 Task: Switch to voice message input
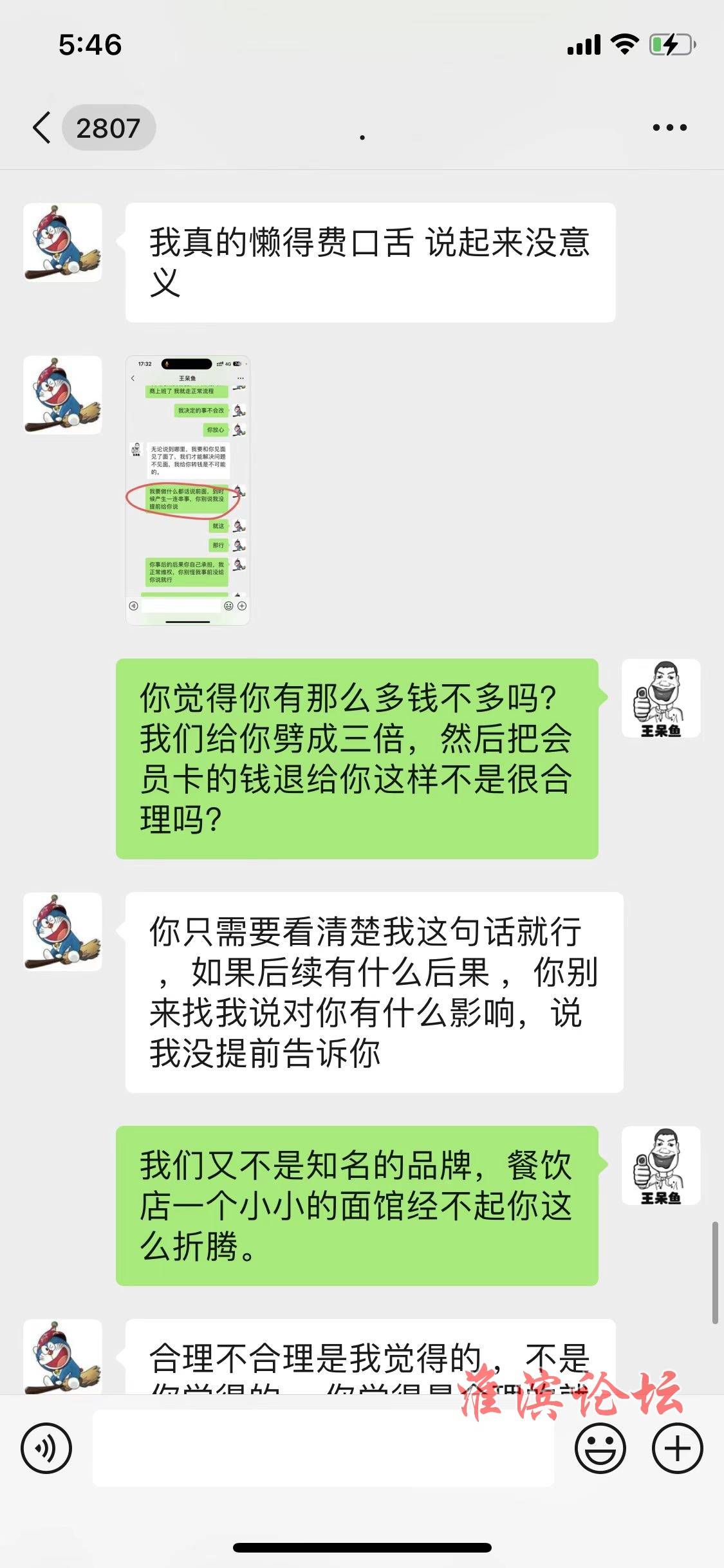[46, 1449]
